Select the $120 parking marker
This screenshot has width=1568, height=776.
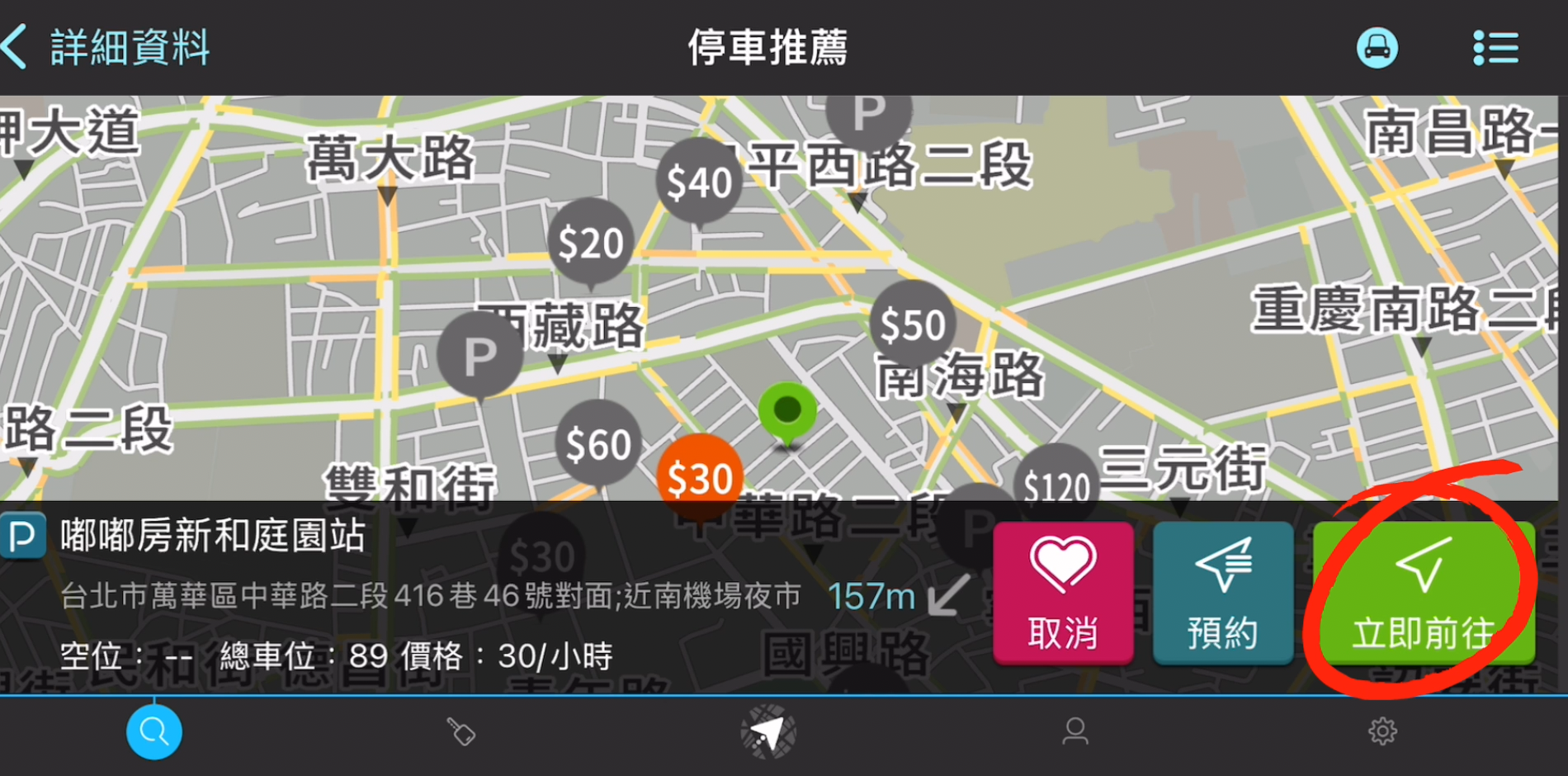pyautogui.click(x=1056, y=481)
